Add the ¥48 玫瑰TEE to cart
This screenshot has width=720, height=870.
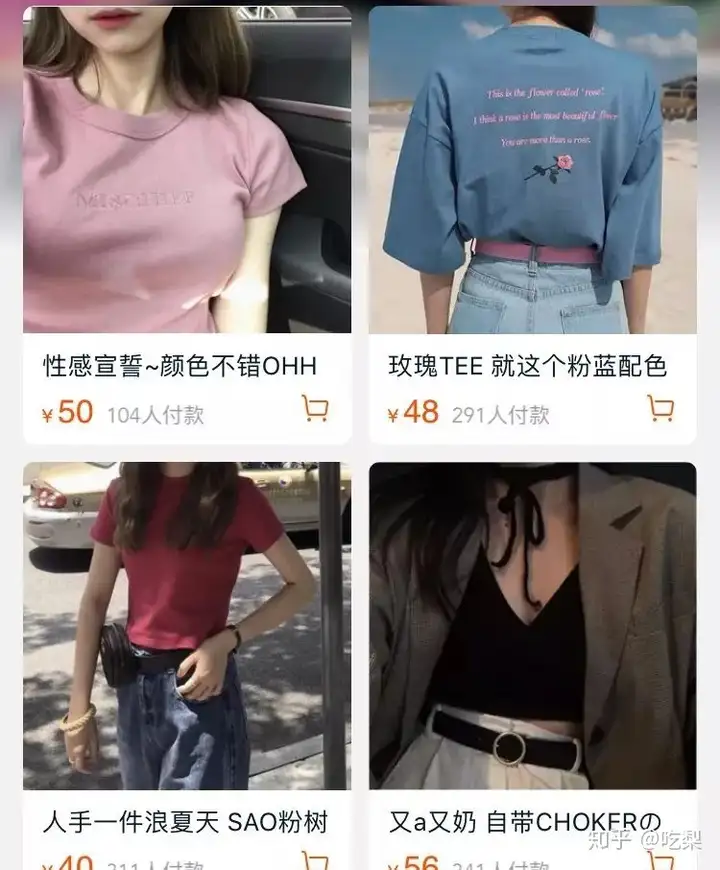coord(660,408)
